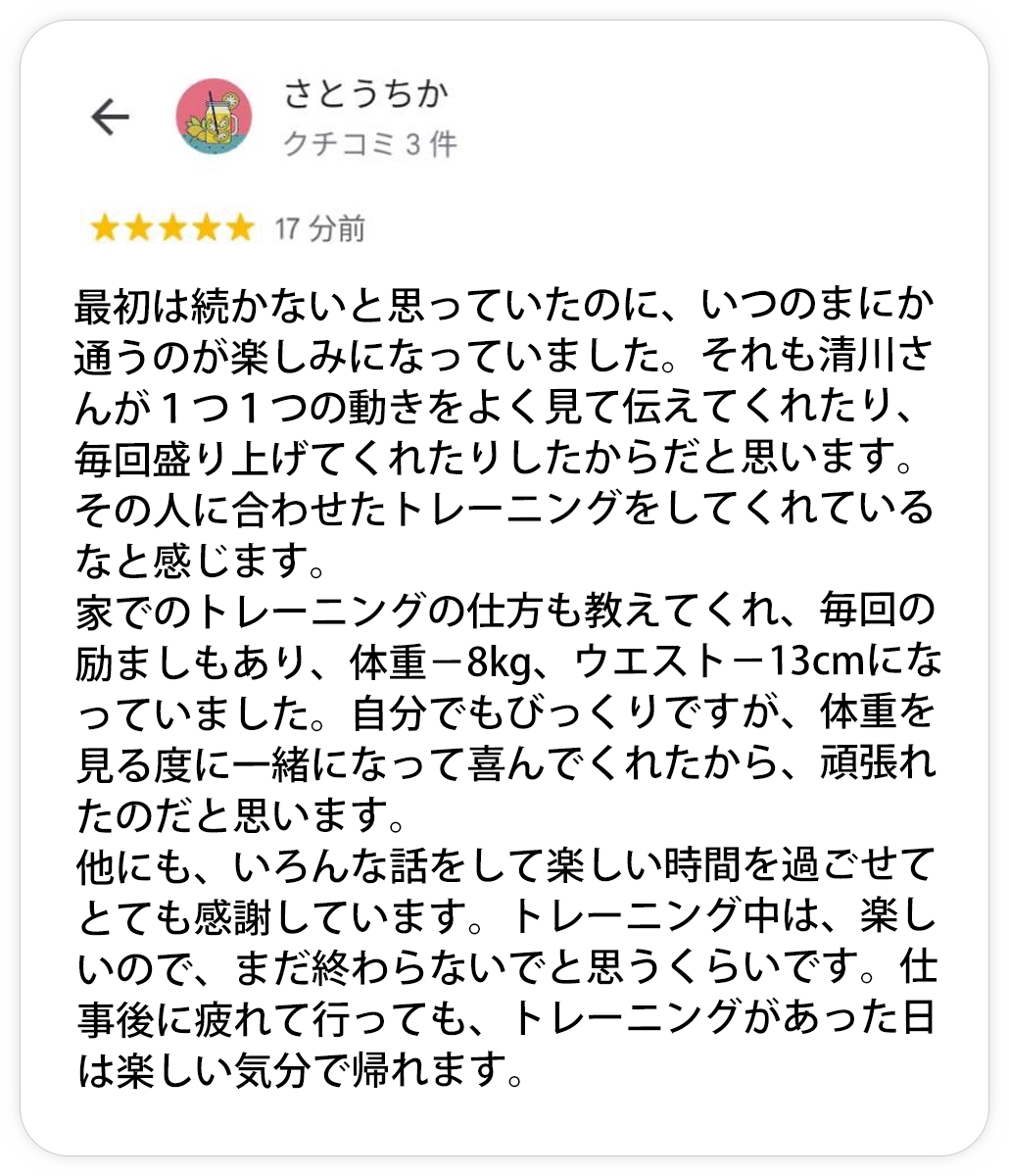The height and width of the screenshot is (1176, 1009).
Task: Open さとうちか's reviewer profile picture
Action: [214, 118]
